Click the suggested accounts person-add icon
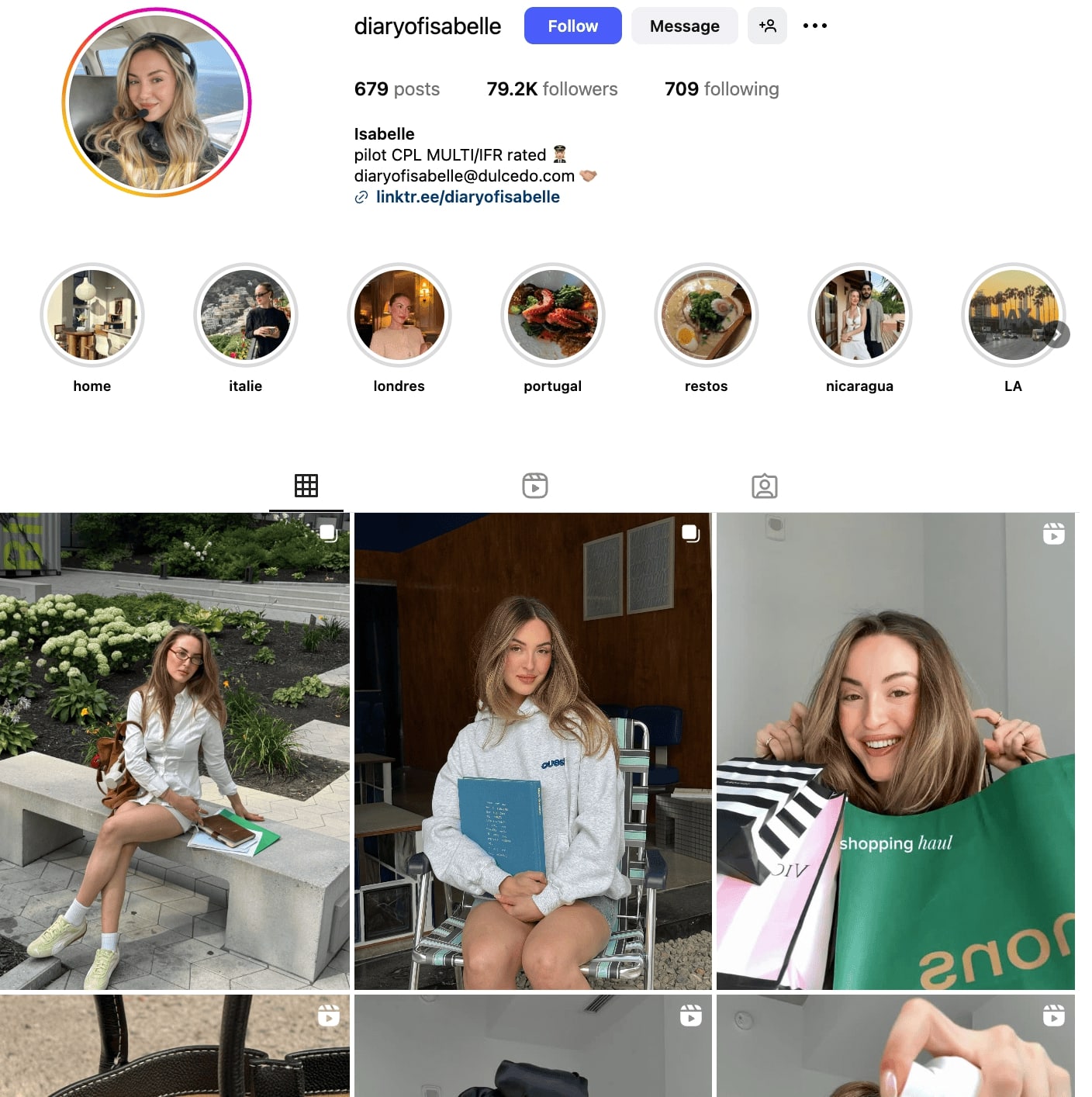Viewport: 1092px width, 1097px height. pyautogui.click(x=767, y=25)
